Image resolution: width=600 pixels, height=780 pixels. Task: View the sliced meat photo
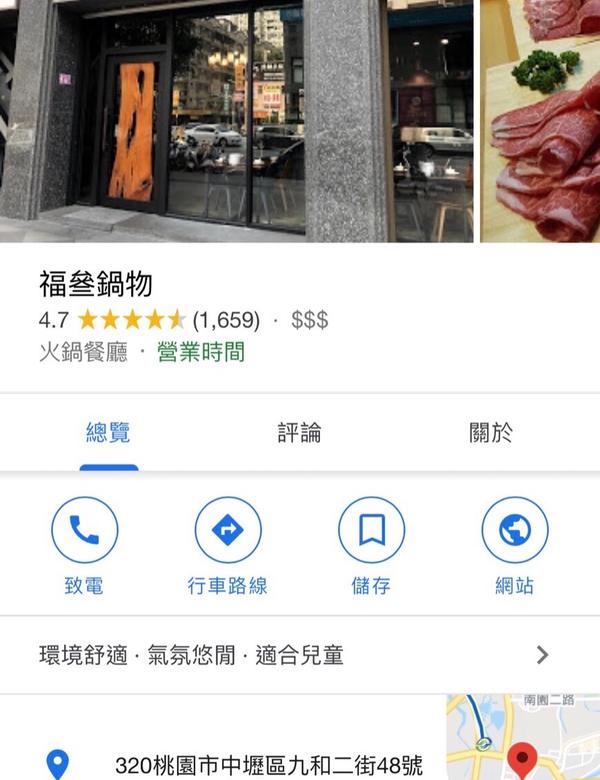click(540, 120)
